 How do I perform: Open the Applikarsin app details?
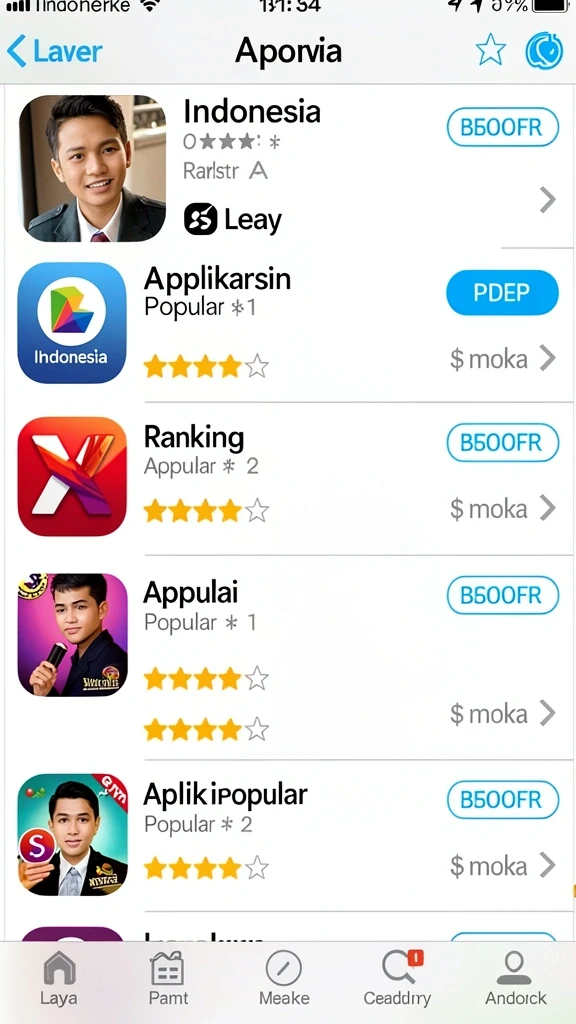click(x=288, y=325)
